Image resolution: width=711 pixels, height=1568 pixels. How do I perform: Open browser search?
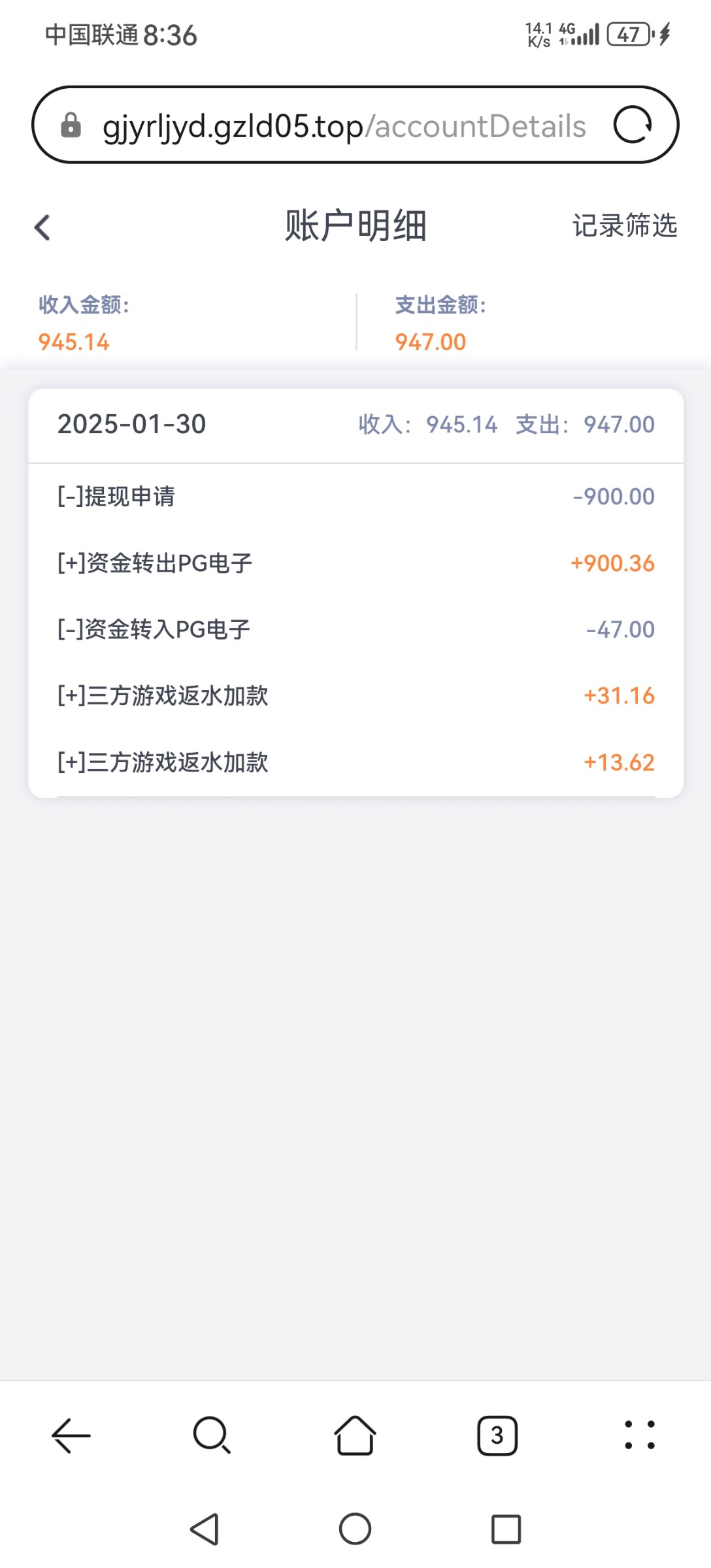(212, 1435)
